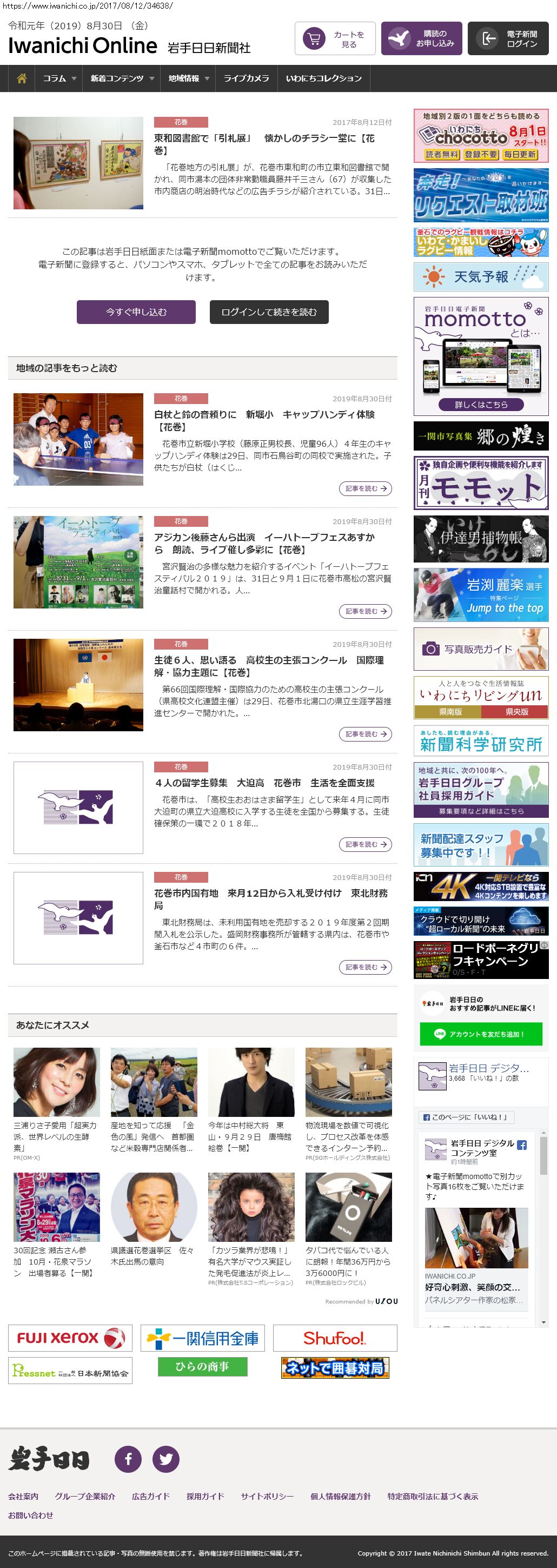
Task: Tap 今すぐ申し込む button
Action: coord(136,312)
